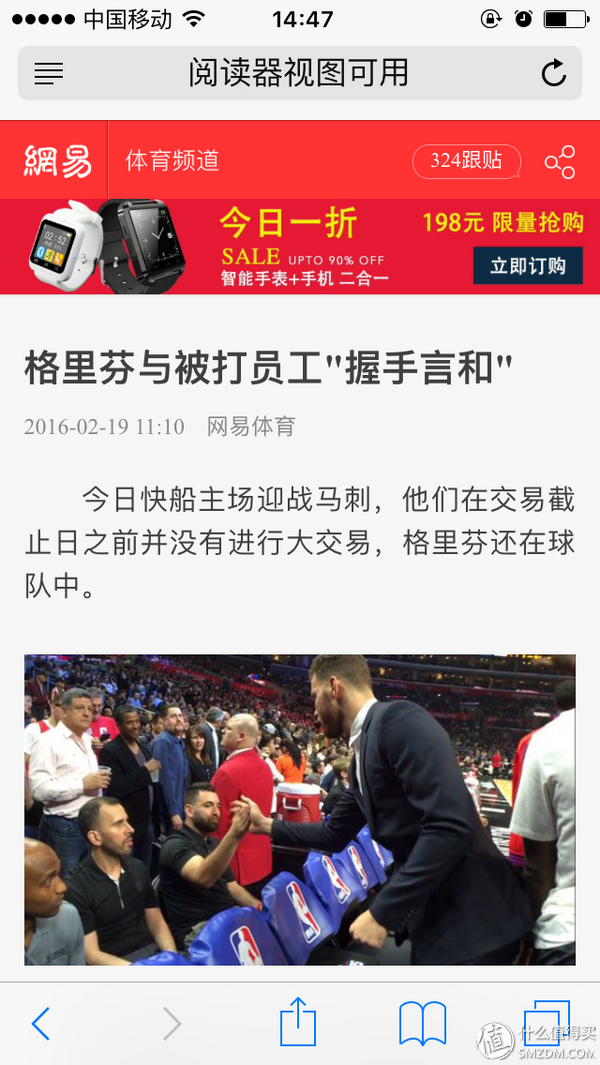Open reader view icon in address bar
The width and height of the screenshot is (600, 1065).
coord(48,73)
